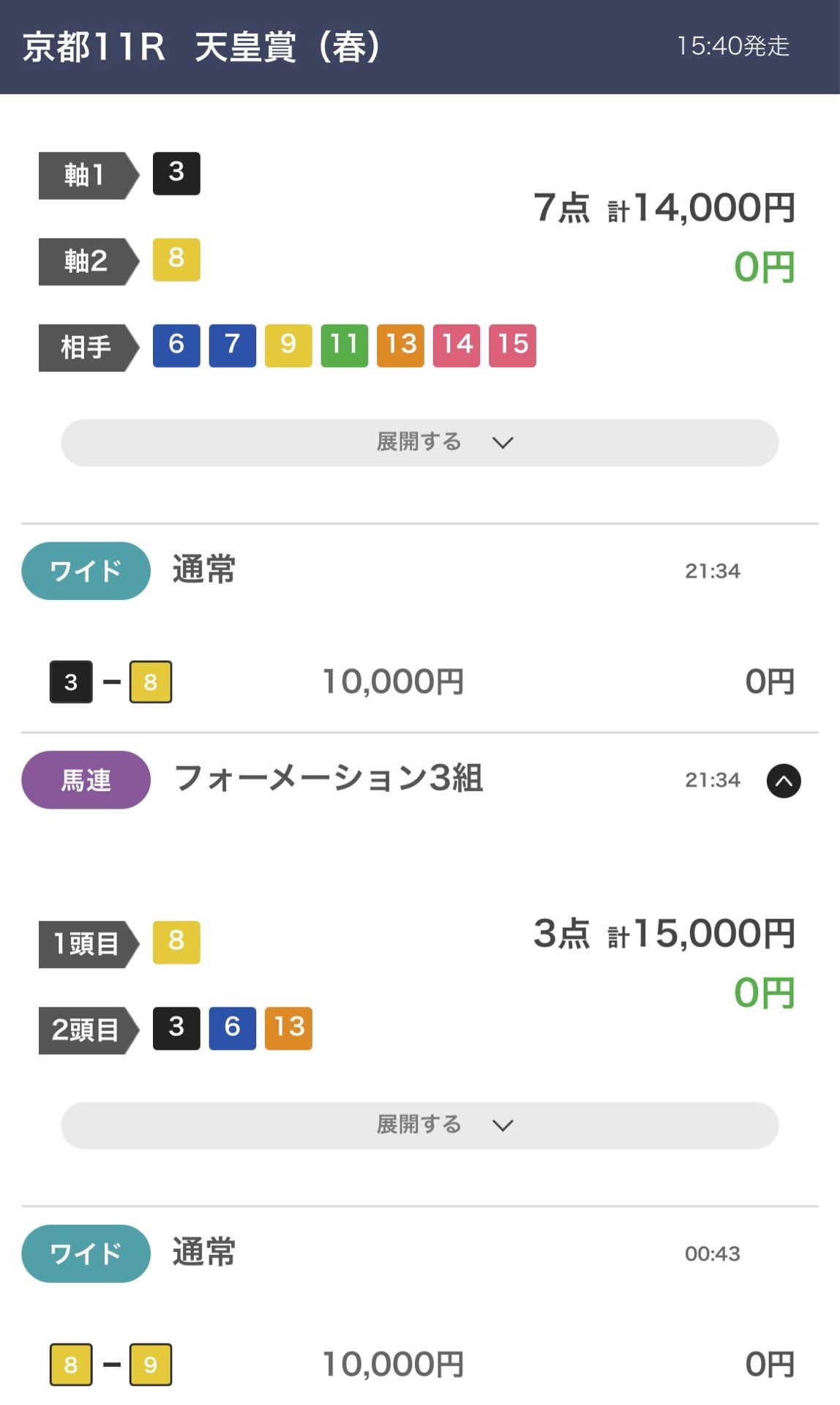Screen dimensions: 840x1405
Task: Select the purple 馬連 bet type icon
Action: [x=85, y=780]
